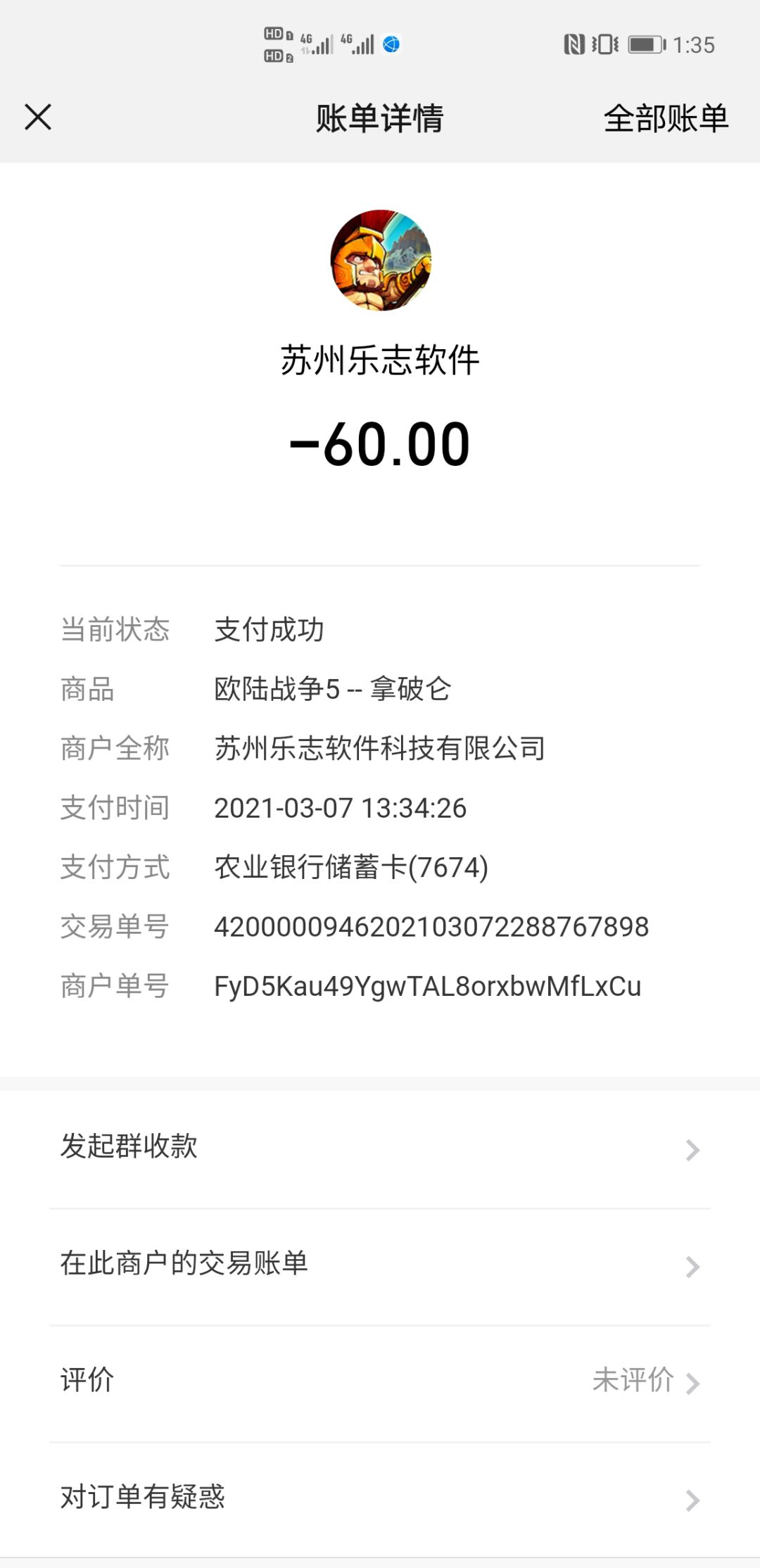
Task: Tap the HD1 indicator icon
Action: click(x=275, y=34)
